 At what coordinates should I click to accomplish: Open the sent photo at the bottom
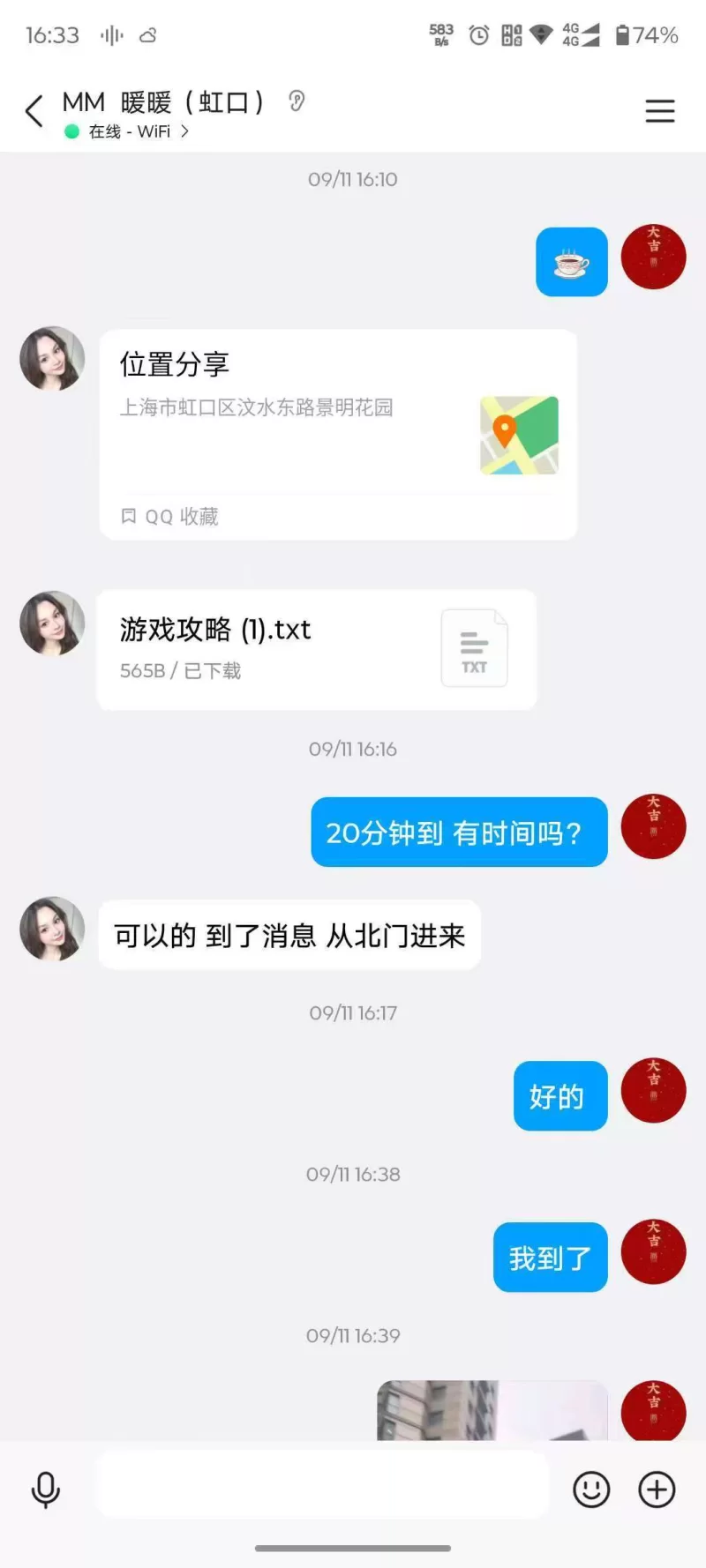(x=492, y=1411)
